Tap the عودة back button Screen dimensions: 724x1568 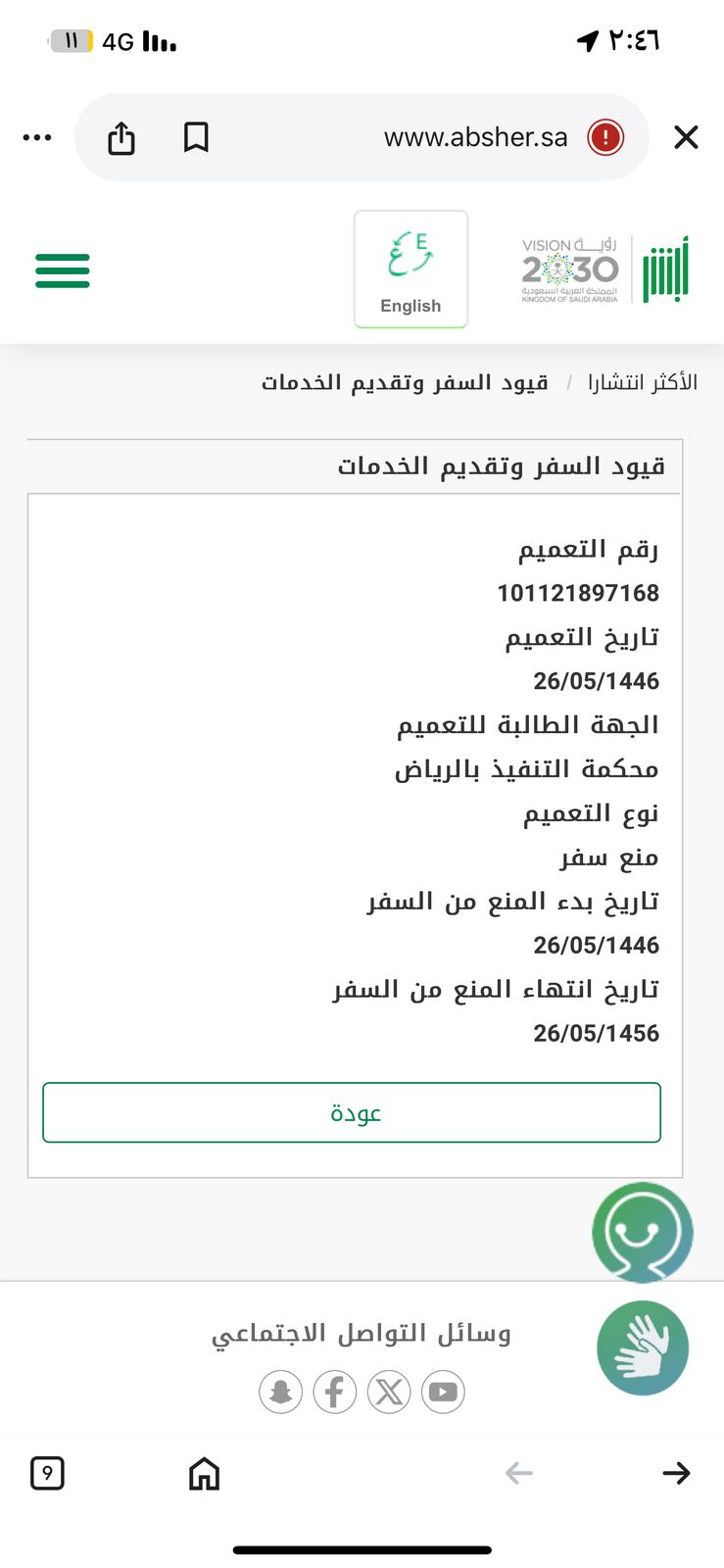tap(352, 1112)
